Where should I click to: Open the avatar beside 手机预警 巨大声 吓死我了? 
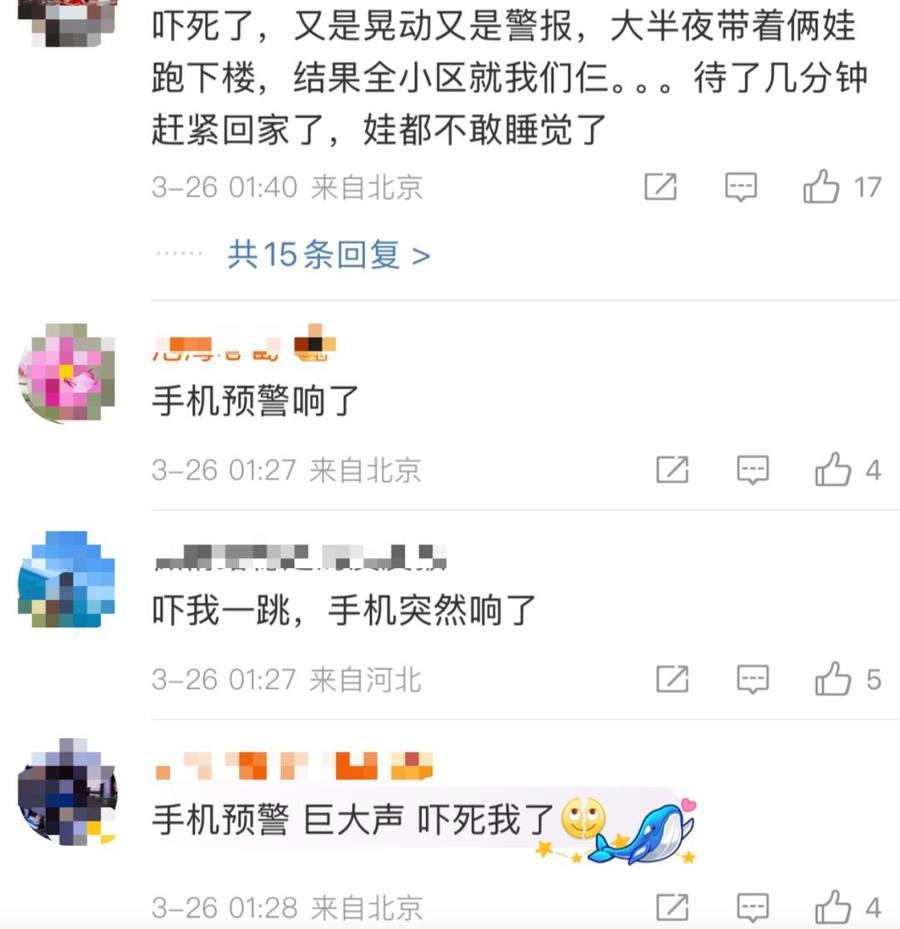[67, 792]
